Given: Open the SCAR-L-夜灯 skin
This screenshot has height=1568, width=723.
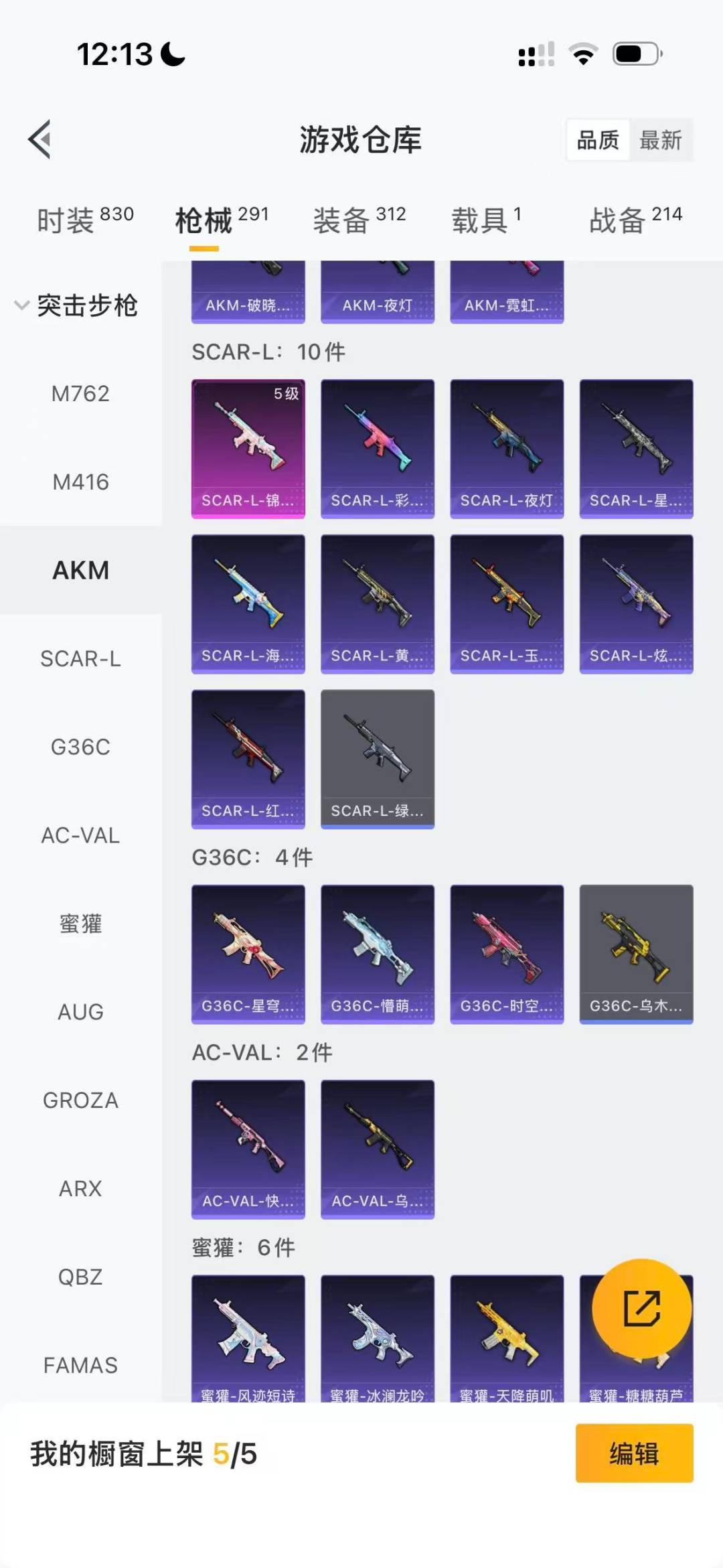Looking at the screenshot, I should (x=507, y=448).
